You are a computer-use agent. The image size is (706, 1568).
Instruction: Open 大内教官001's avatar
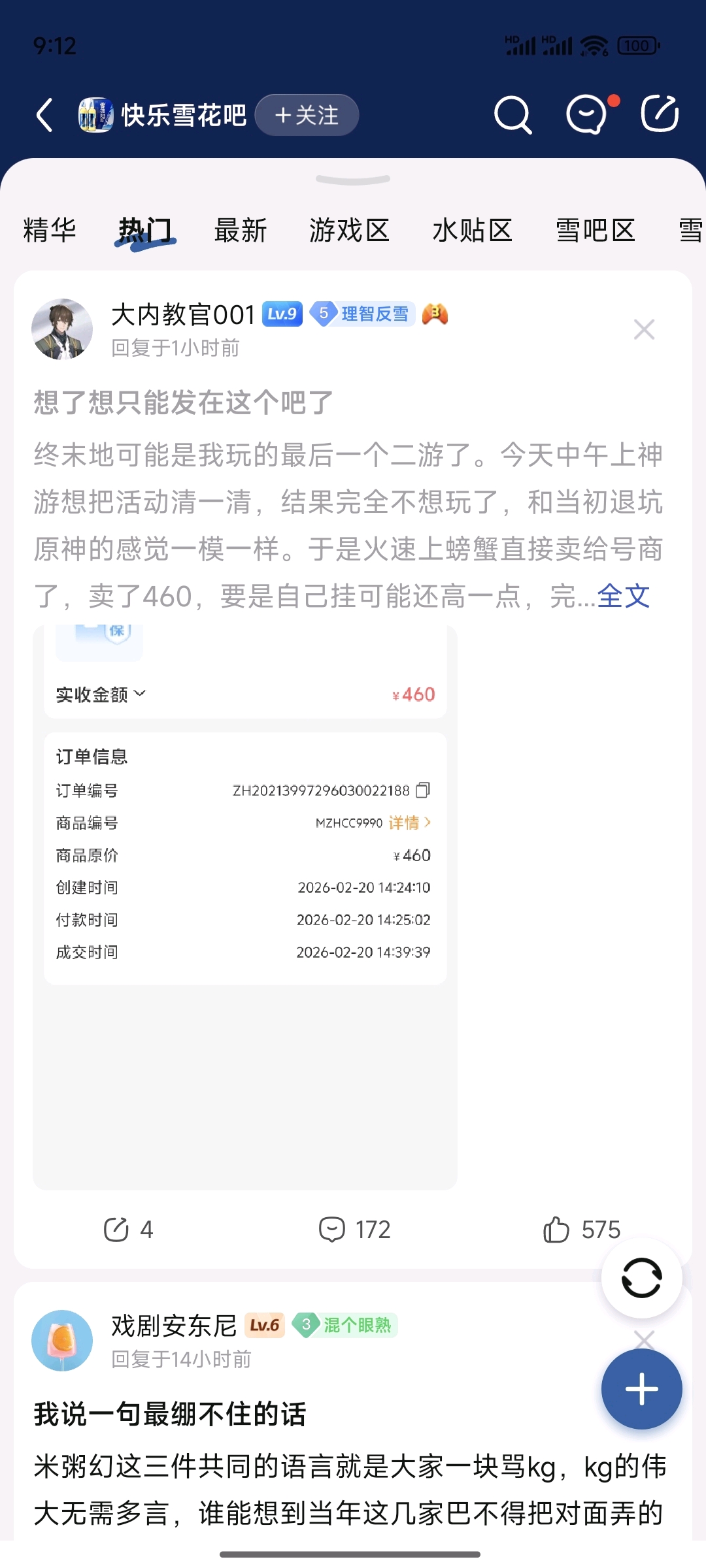pyautogui.click(x=62, y=329)
